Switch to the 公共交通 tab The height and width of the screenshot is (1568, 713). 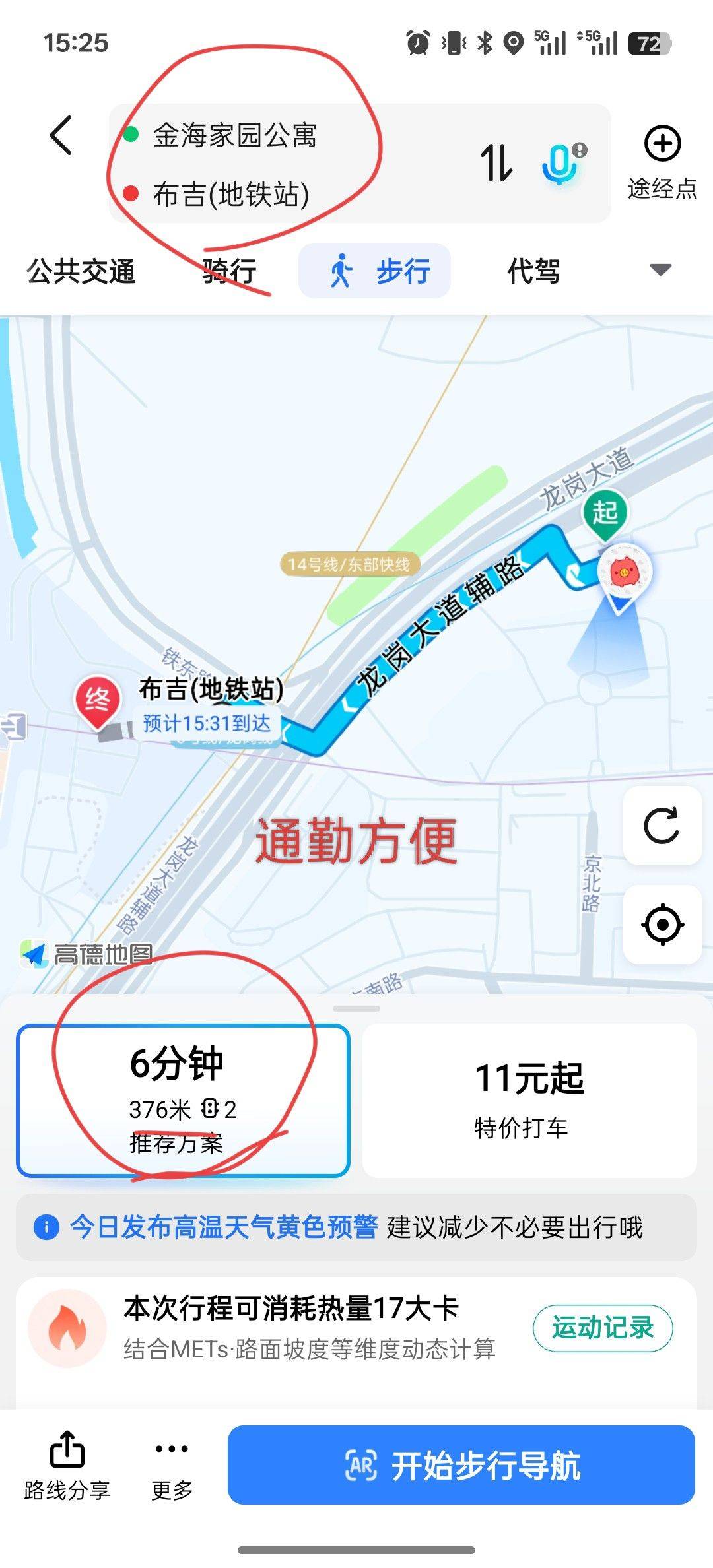pyautogui.click(x=81, y=271)
